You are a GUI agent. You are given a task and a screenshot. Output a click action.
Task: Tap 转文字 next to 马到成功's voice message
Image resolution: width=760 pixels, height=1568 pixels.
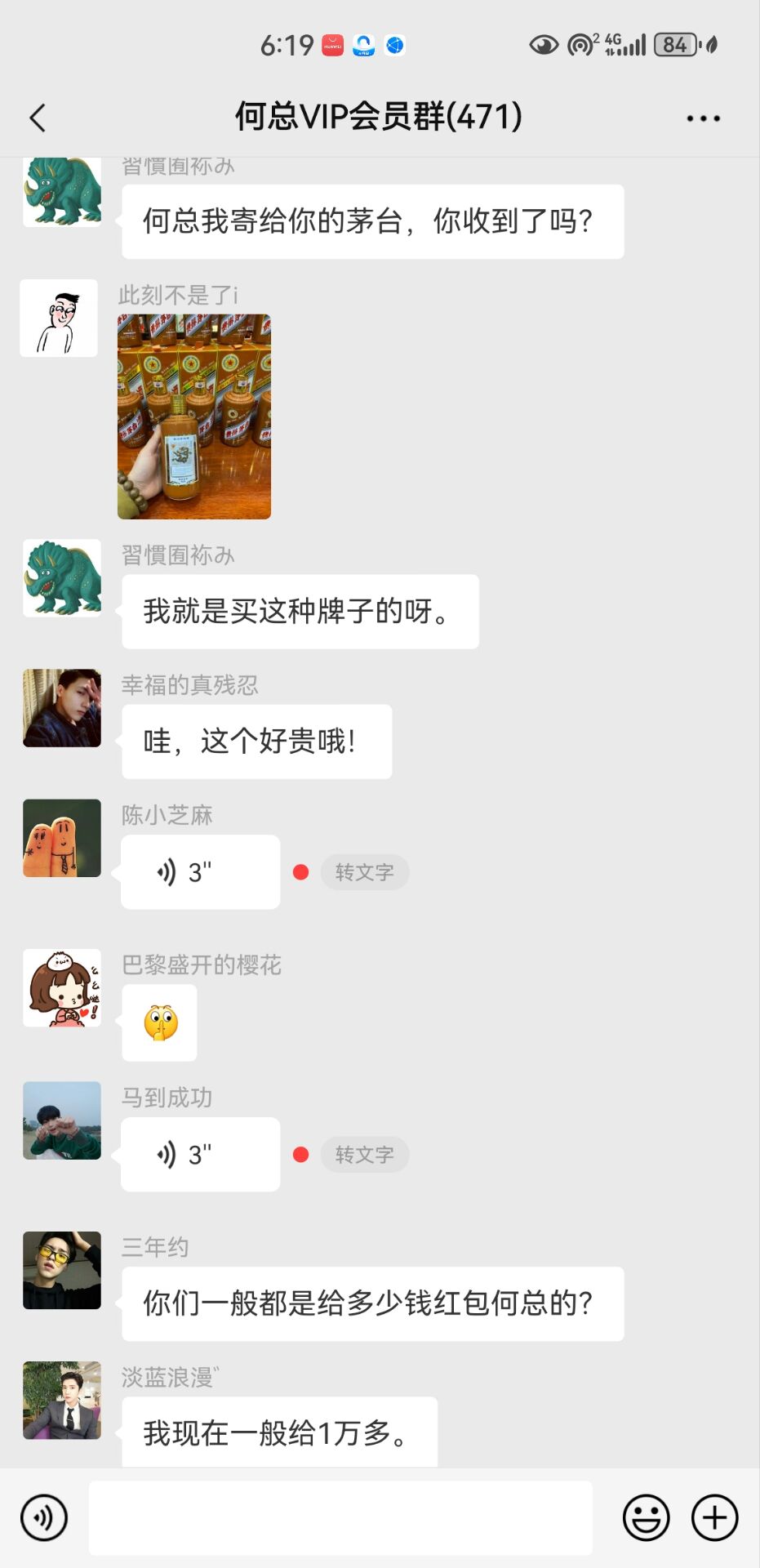[364, 1155]
